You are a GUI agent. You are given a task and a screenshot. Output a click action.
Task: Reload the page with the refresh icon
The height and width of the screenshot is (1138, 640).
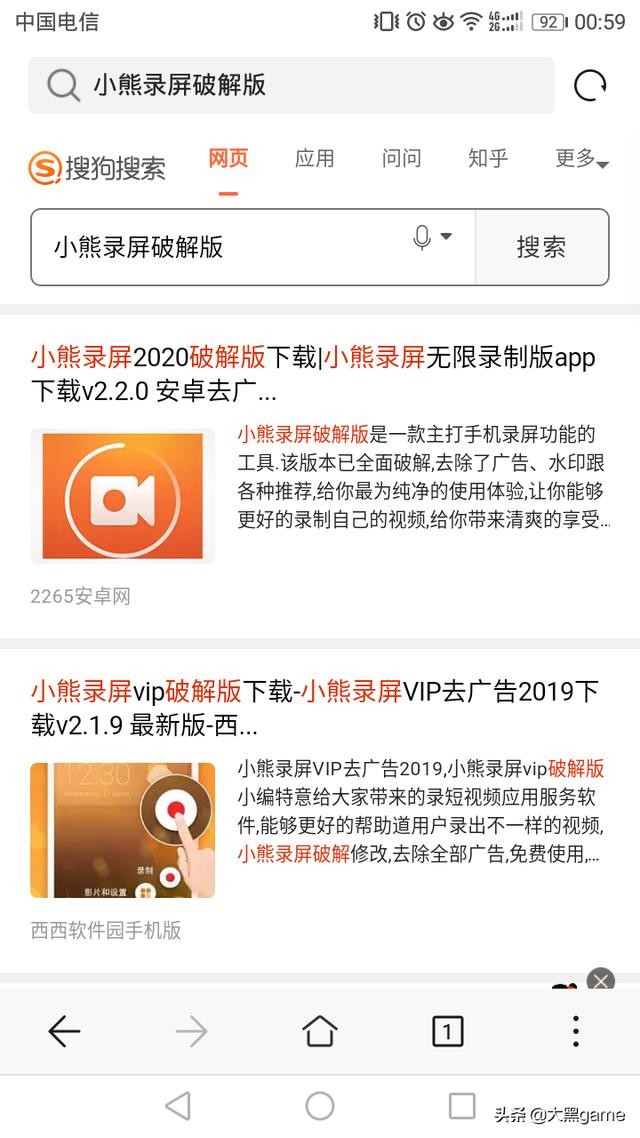(590, 86)
